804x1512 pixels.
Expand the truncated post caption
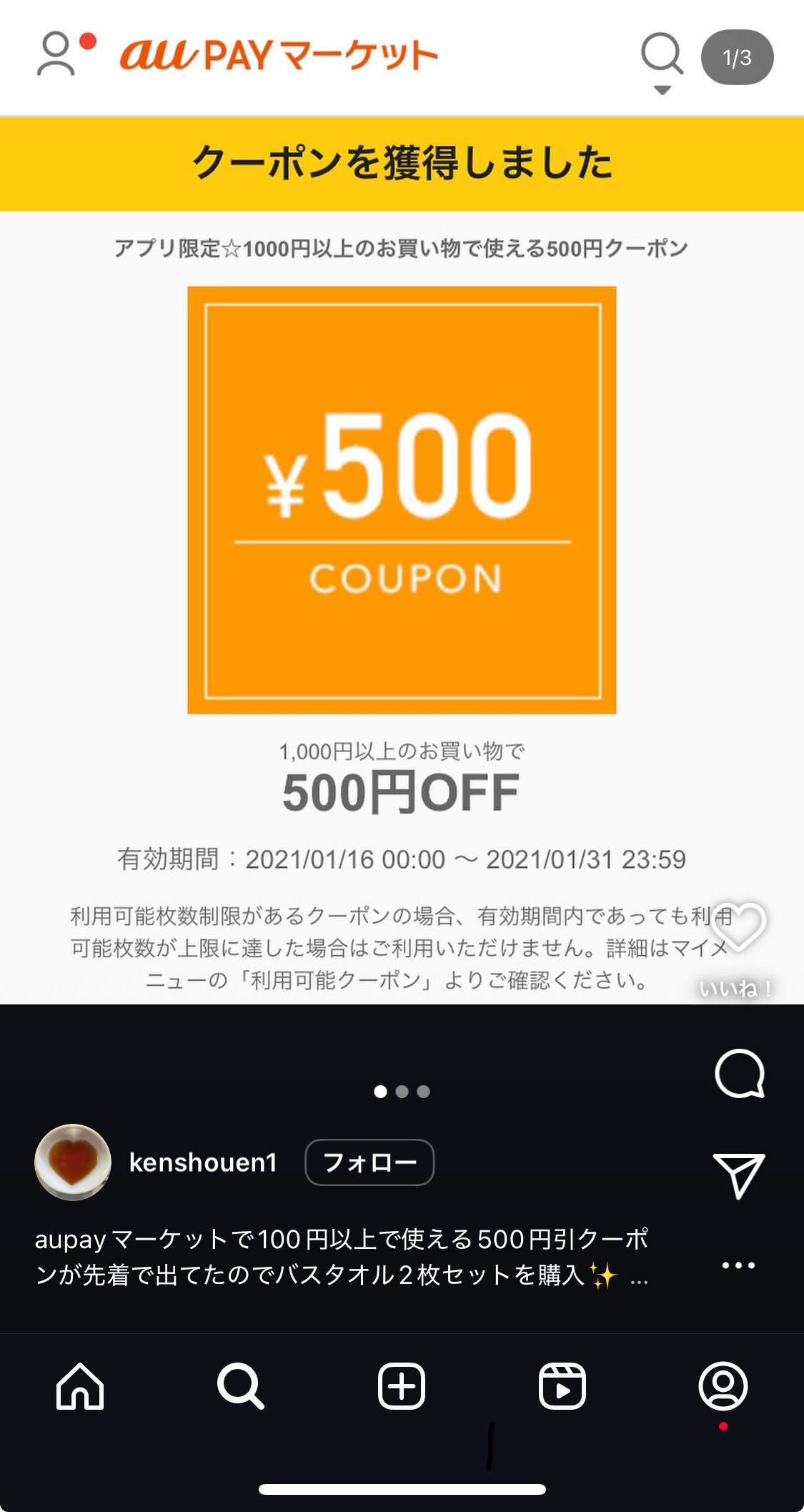point(639,1277)
